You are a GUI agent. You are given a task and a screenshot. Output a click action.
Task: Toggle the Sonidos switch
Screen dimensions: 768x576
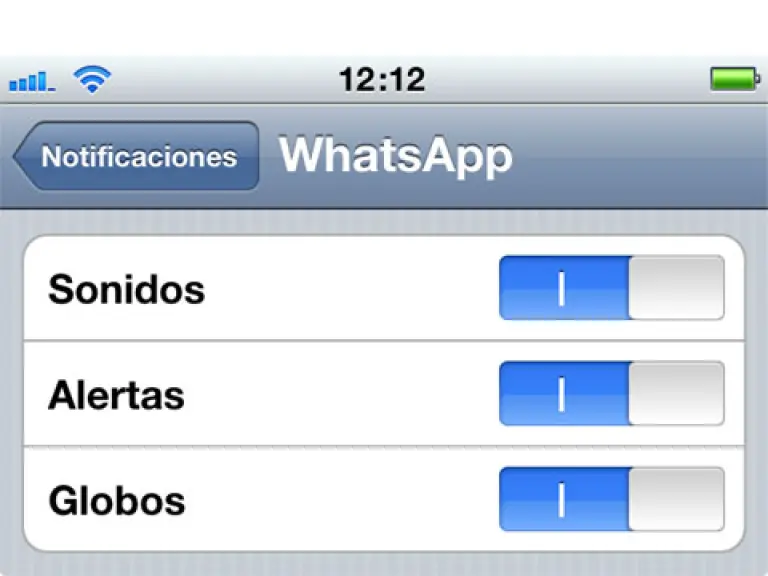611,288
